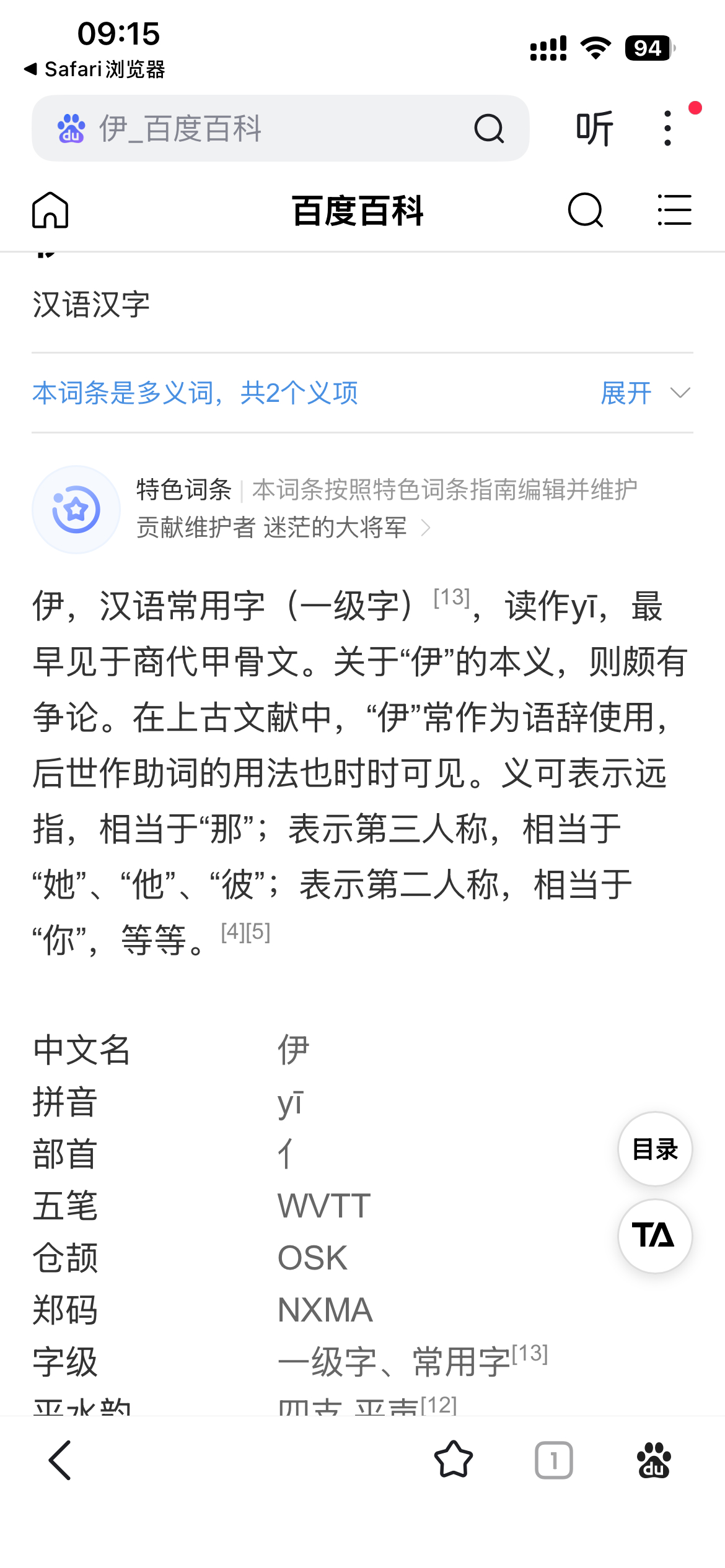Screen dimensions: 725x1568
Task: Go to the Baidu Baike home icon
Action: pos(50,211)
